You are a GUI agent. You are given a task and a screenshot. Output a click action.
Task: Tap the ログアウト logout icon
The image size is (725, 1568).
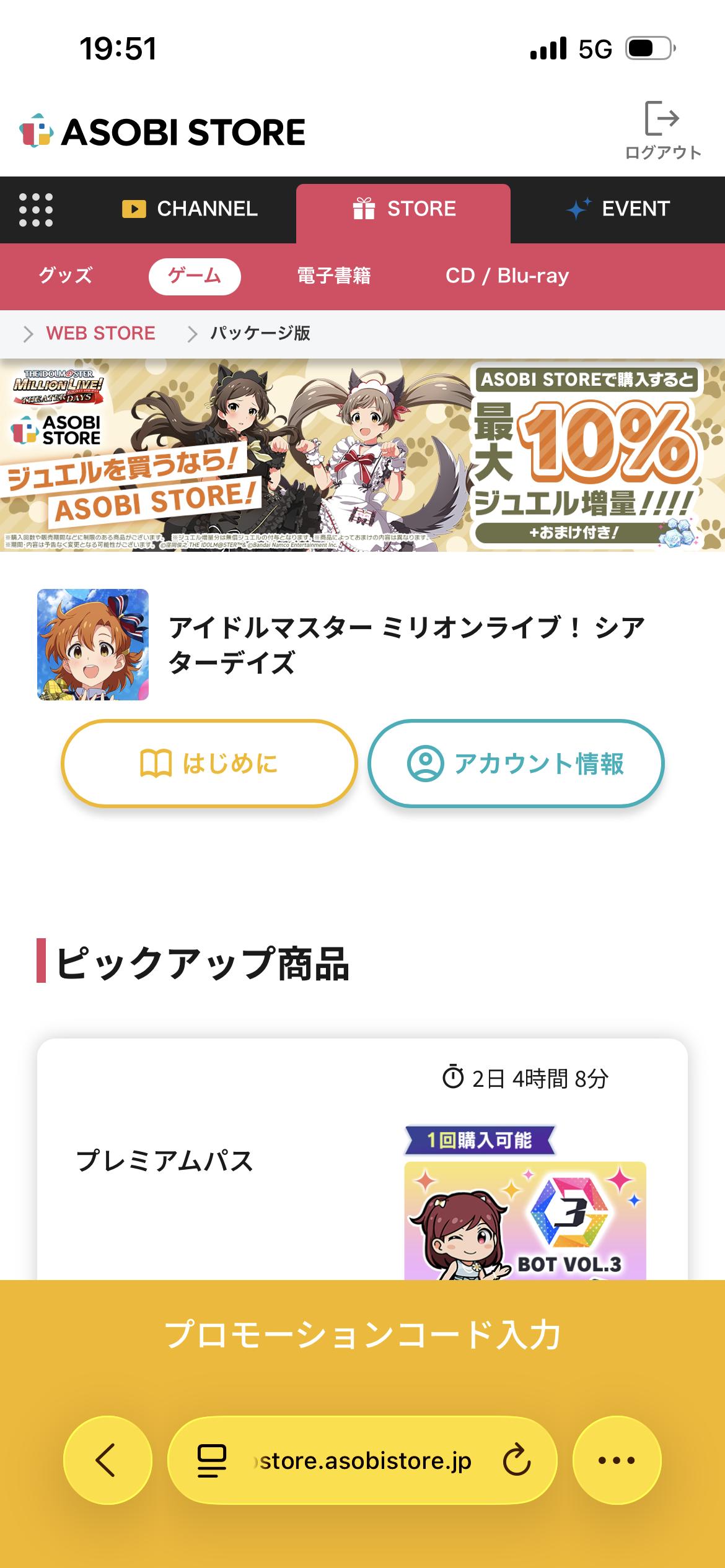click(x=662, y=130)
